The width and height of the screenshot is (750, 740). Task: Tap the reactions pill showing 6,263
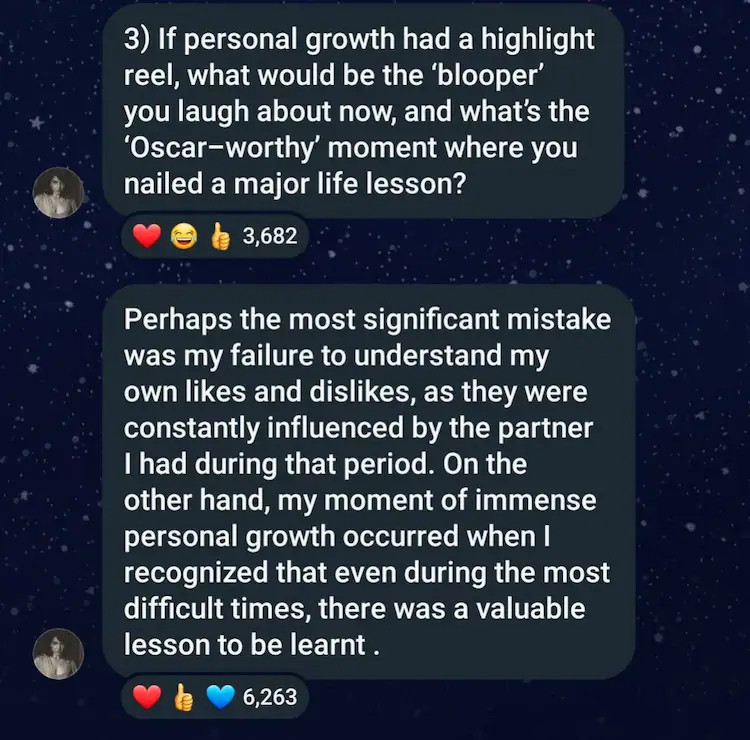[214, 697]
